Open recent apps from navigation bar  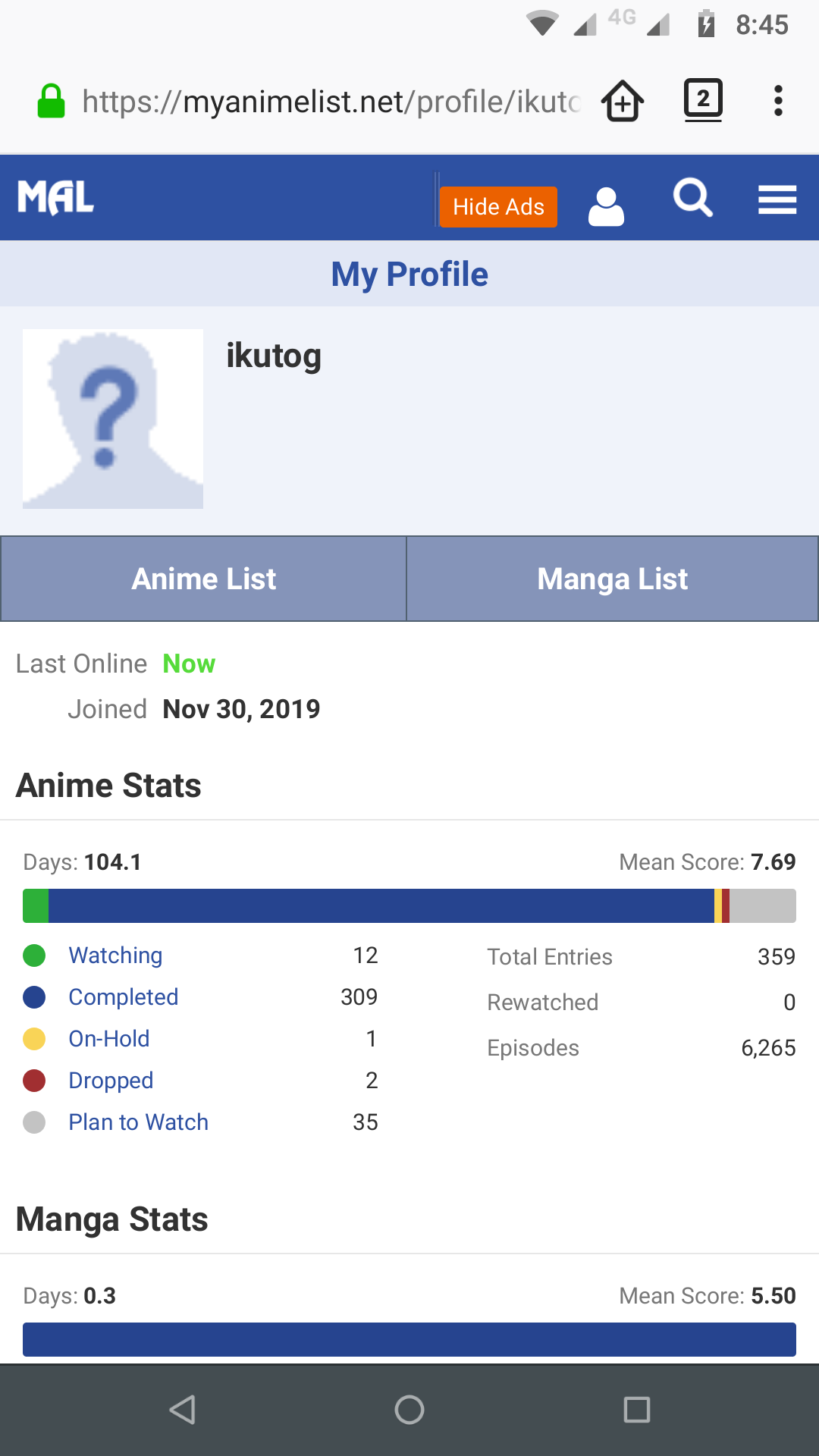click(637, 1410)
